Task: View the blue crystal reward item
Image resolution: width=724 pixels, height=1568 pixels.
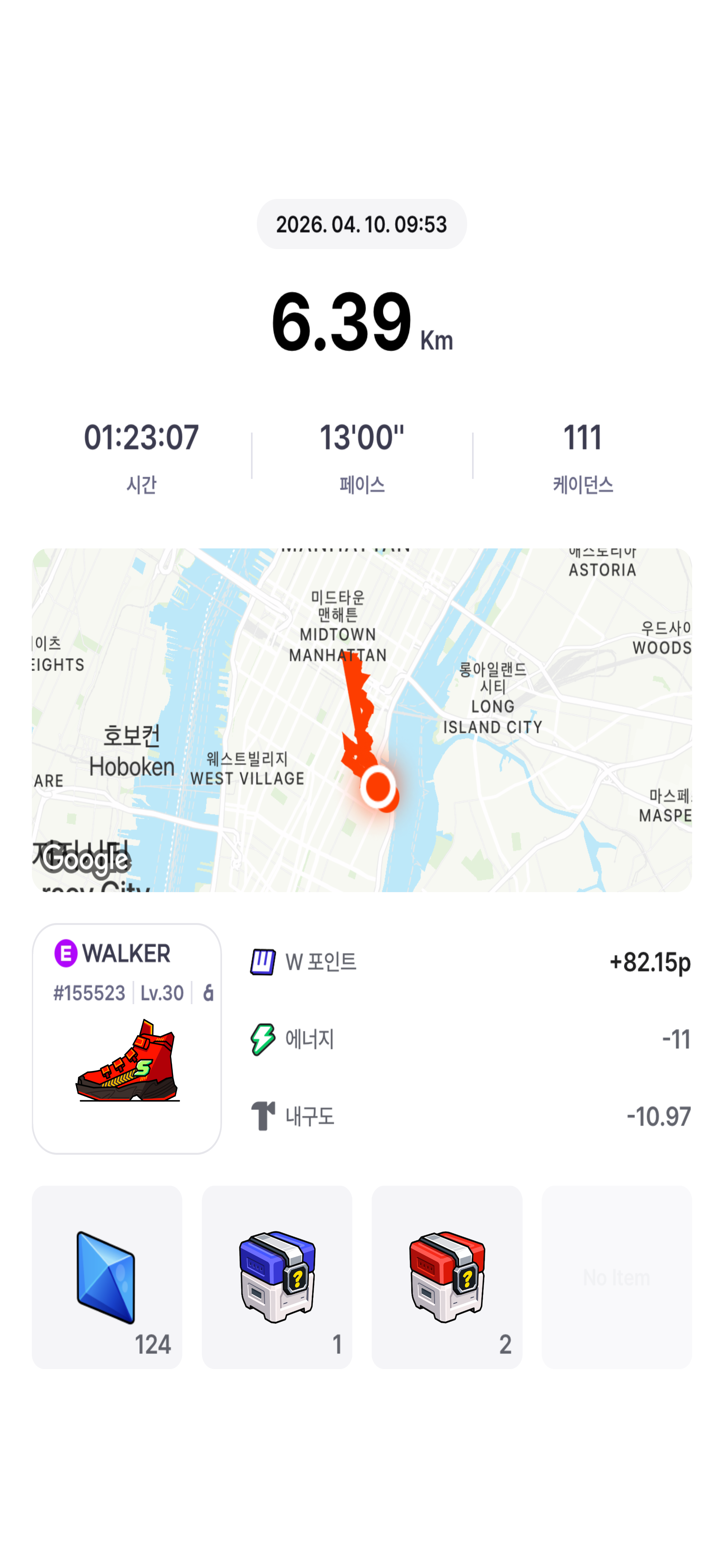Action: (x=107, y=1277)
